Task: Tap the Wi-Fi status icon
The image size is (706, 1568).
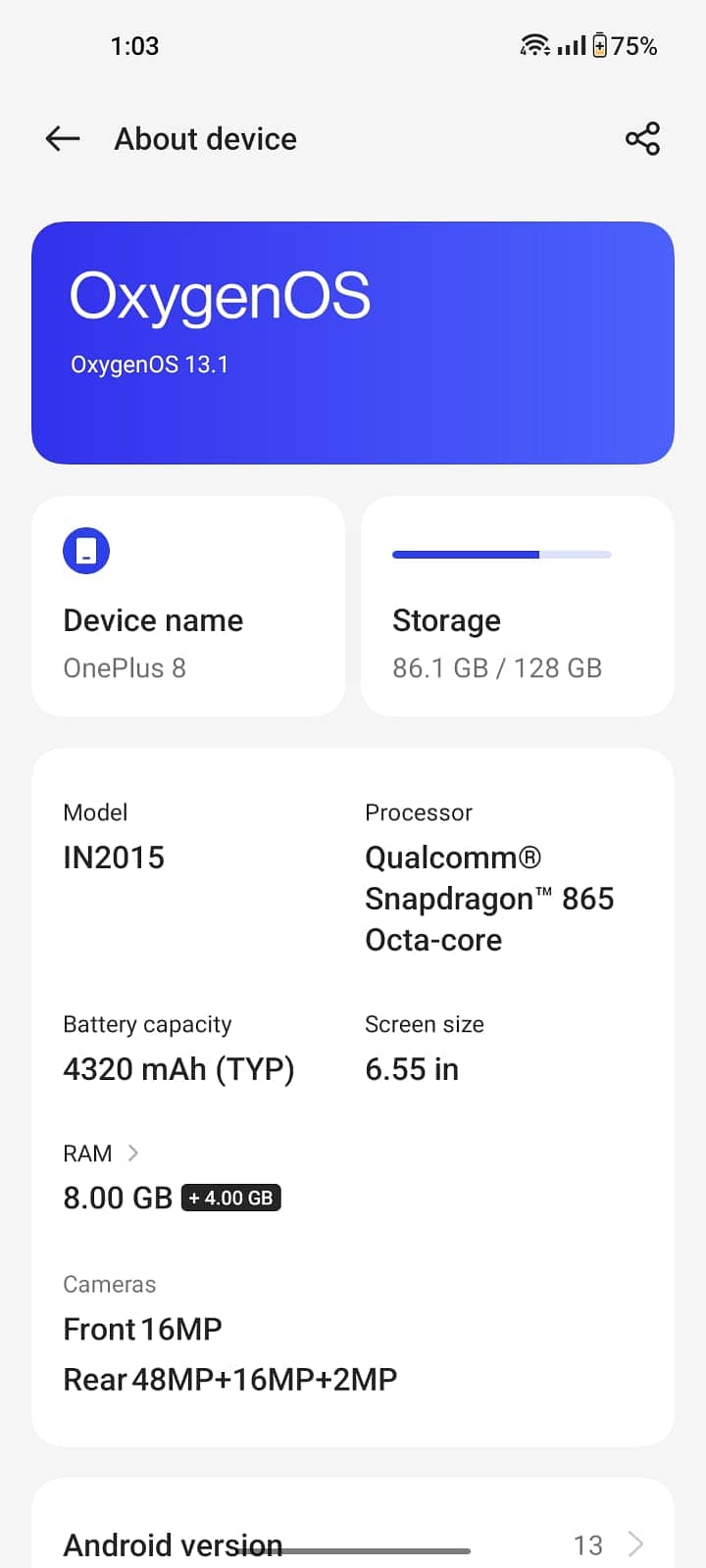Action: click(532, 45)
